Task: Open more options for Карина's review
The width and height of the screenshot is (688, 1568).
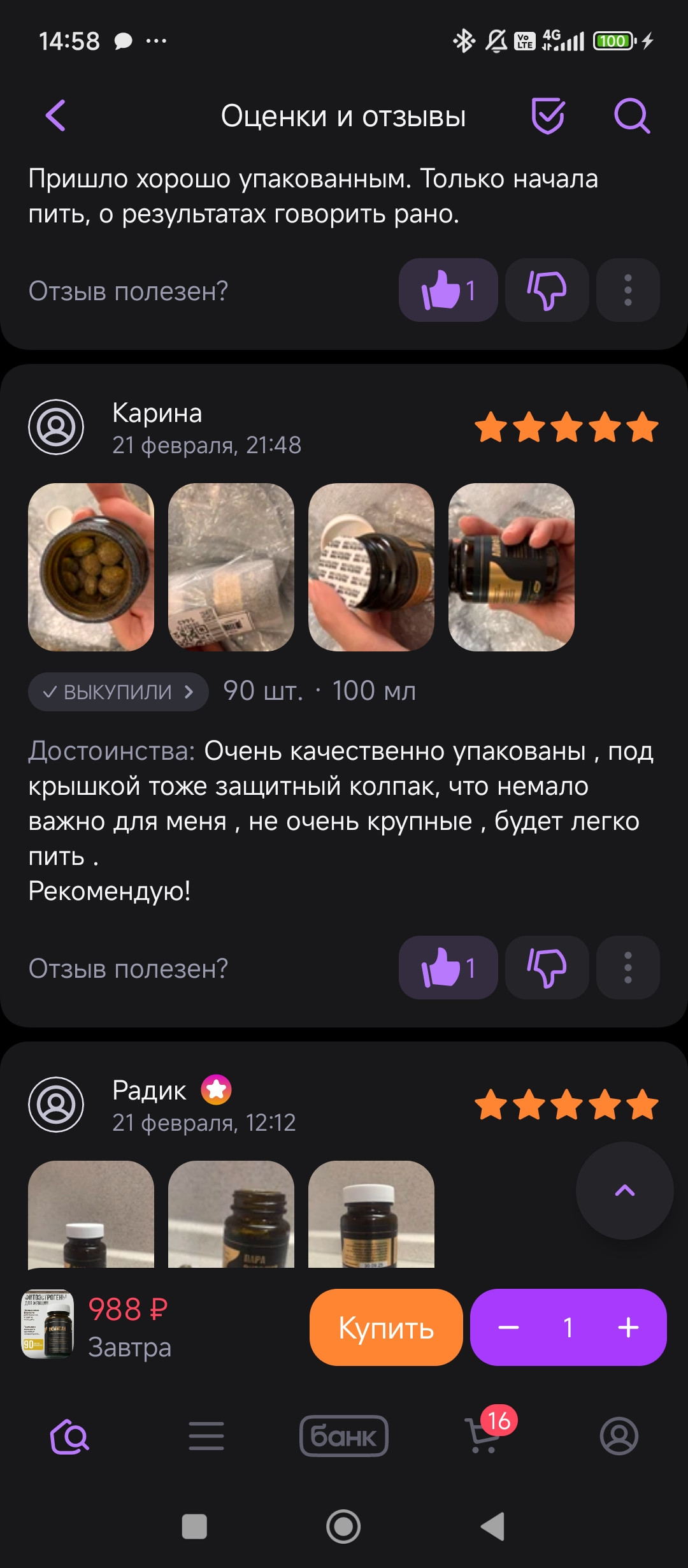Action: (x=627, y=968)
